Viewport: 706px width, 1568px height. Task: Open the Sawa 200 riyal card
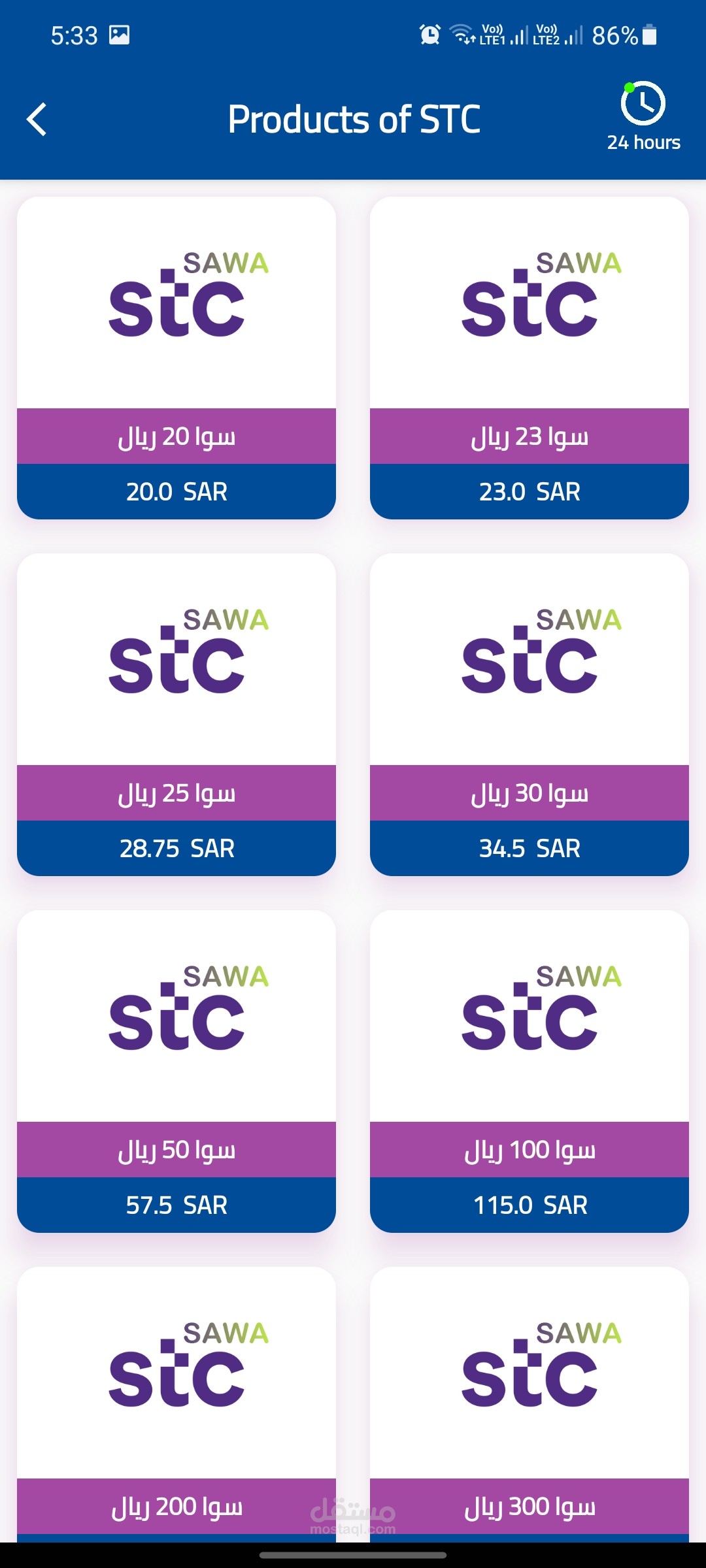[176, 1405]
